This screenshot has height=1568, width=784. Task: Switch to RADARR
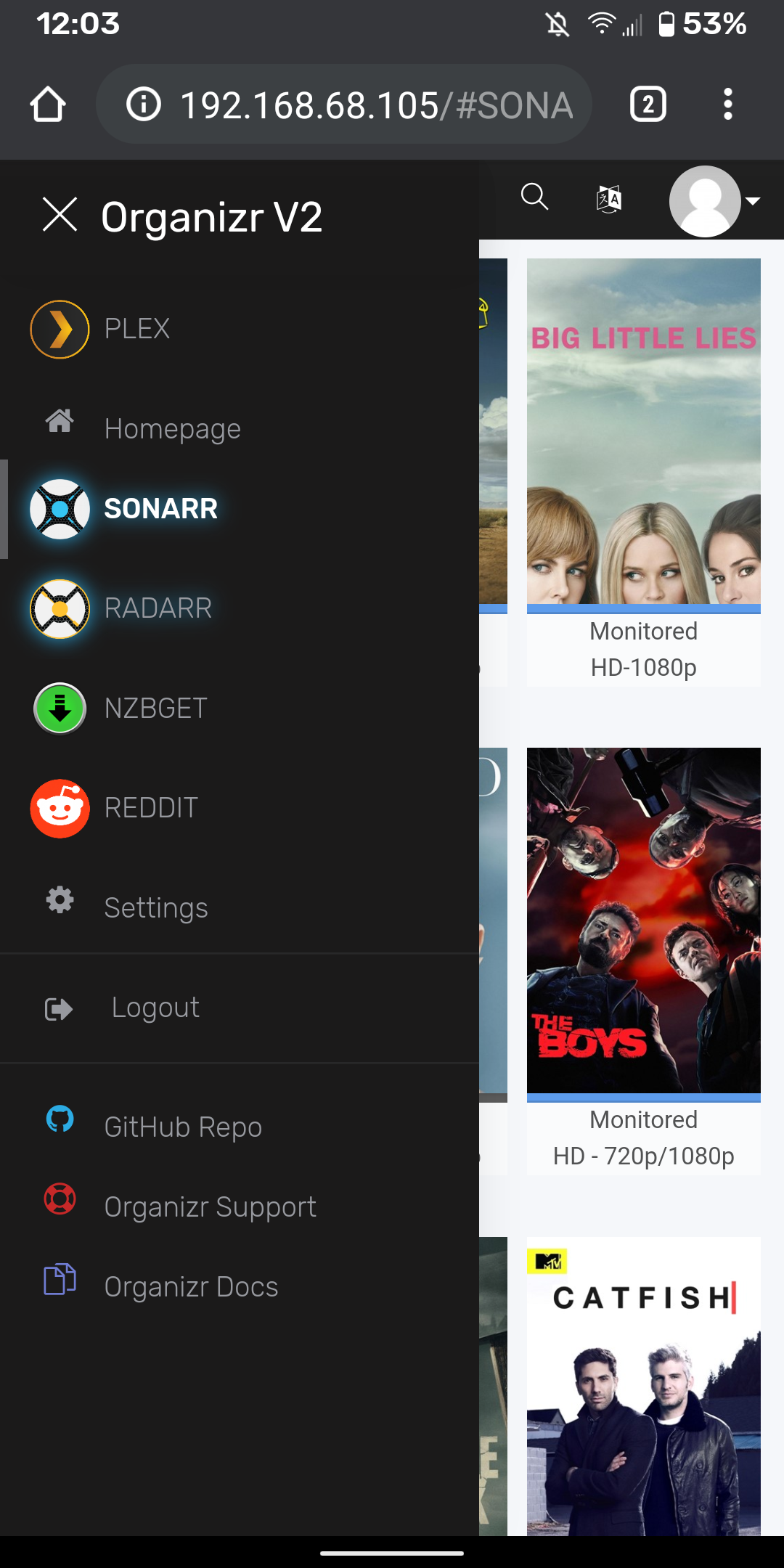click(158, 608)
